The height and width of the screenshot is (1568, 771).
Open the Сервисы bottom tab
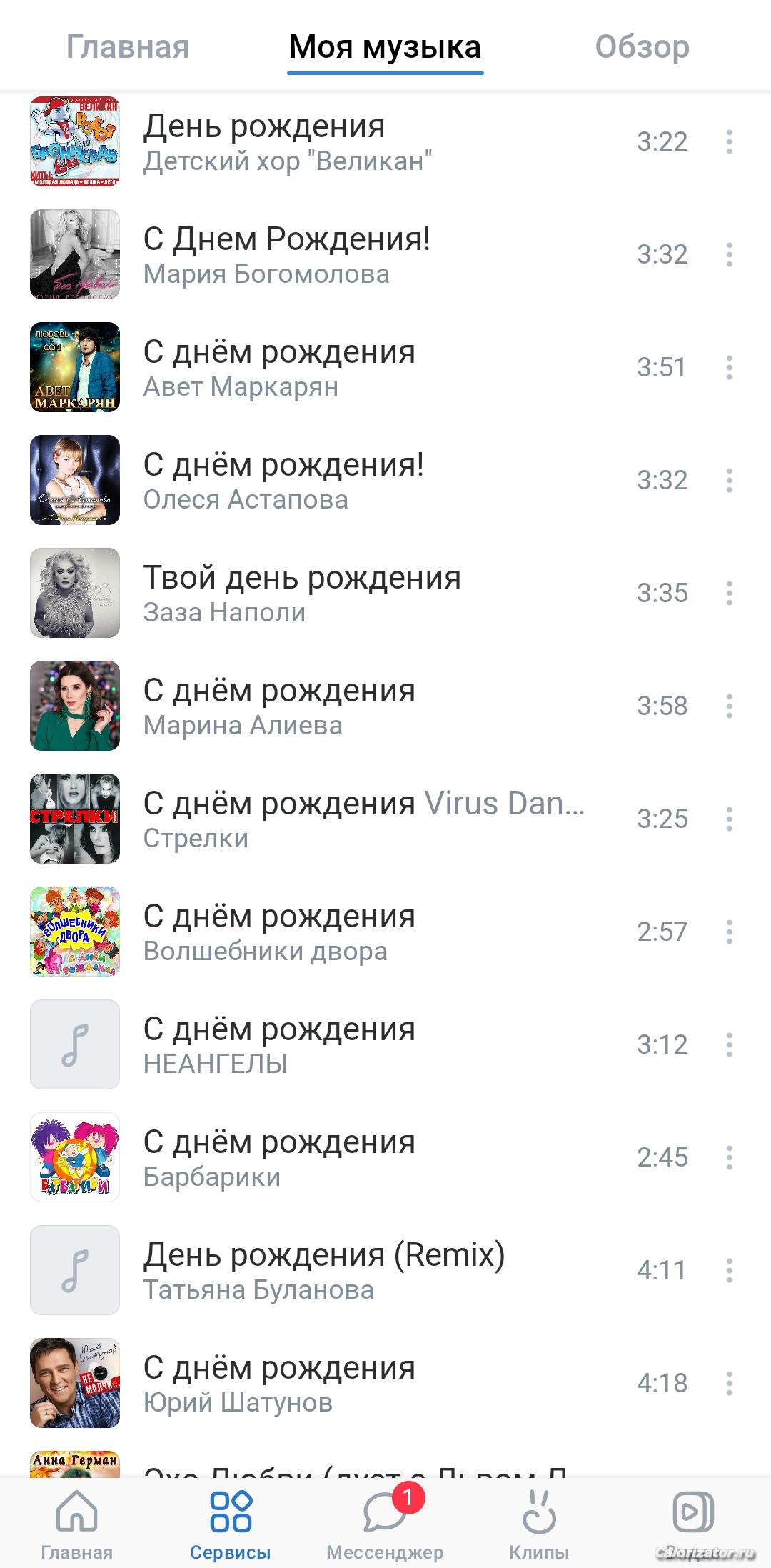click(231, 1522)
